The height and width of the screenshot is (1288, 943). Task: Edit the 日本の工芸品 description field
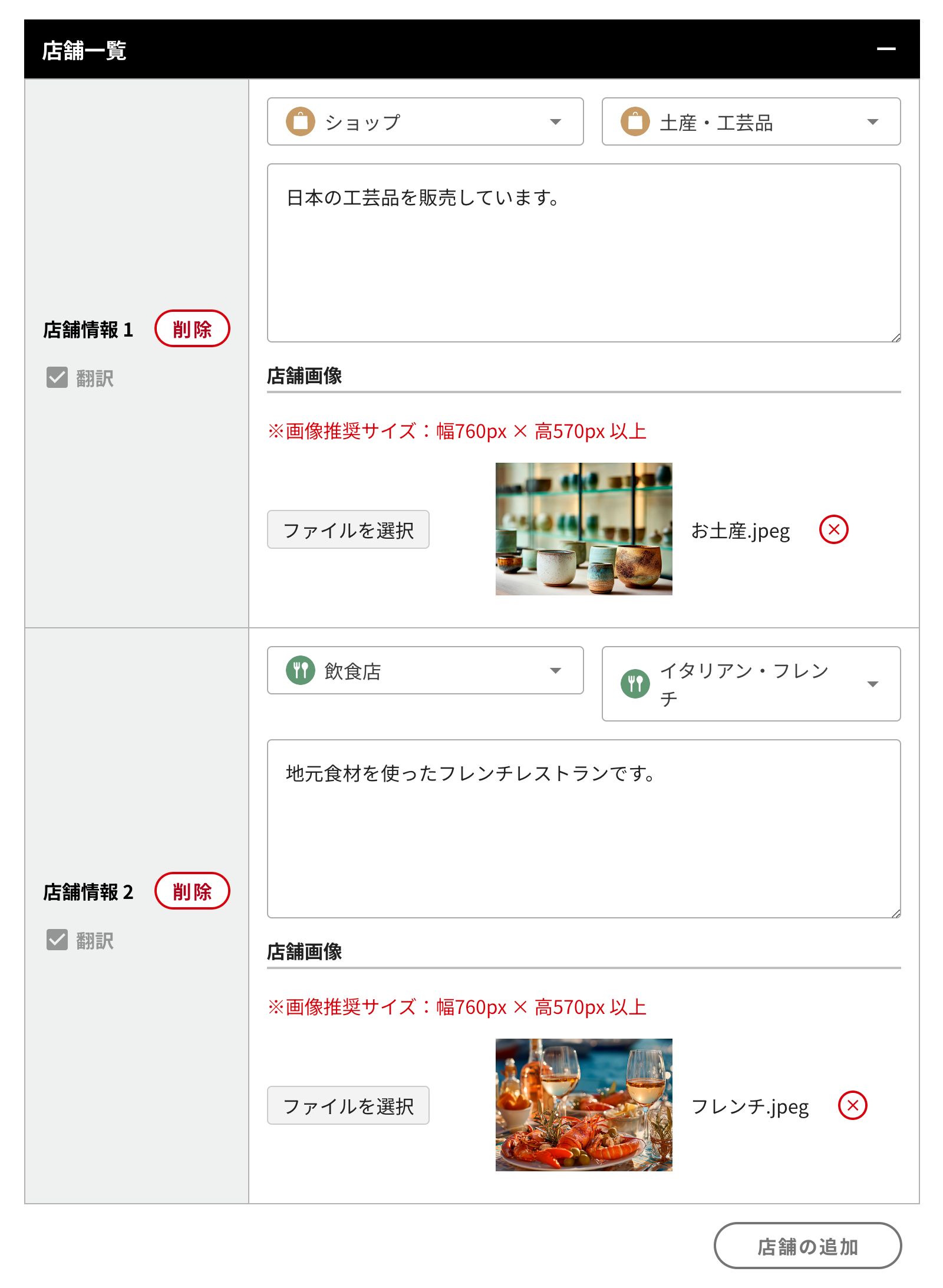tap(583, 253)
